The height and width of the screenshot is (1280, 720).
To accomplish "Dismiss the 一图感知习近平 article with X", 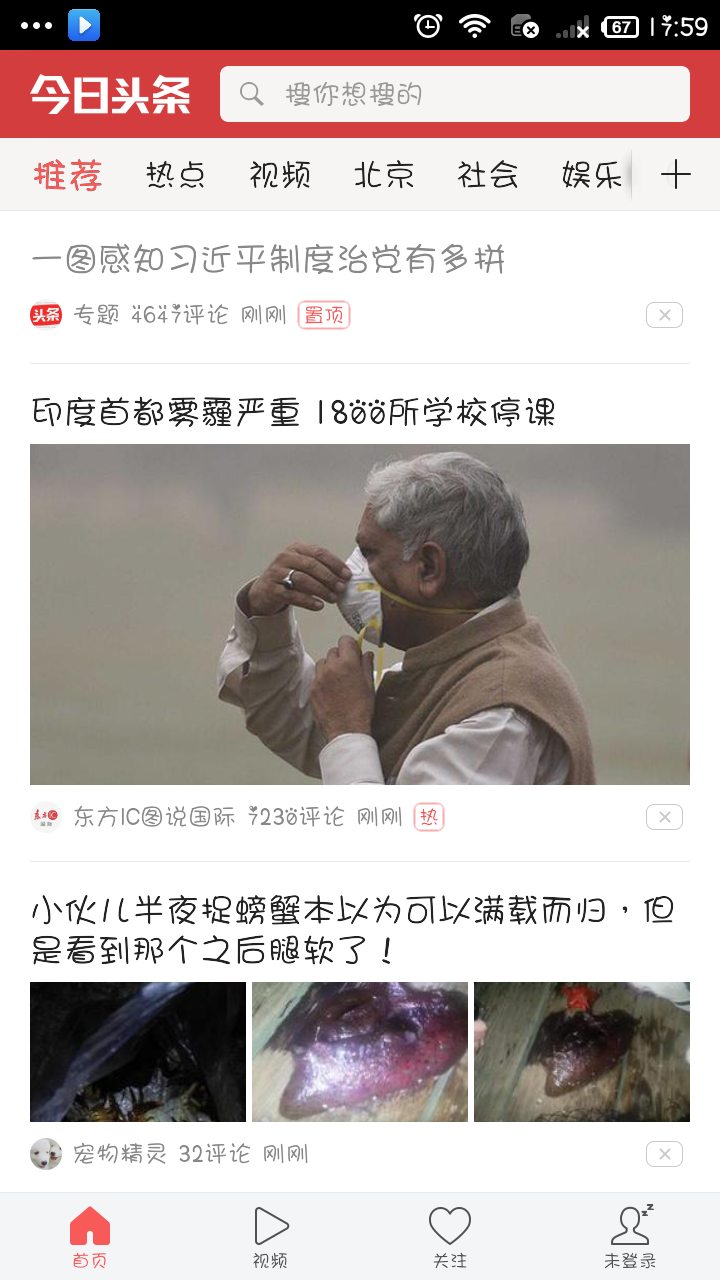I will coord(664,316).
